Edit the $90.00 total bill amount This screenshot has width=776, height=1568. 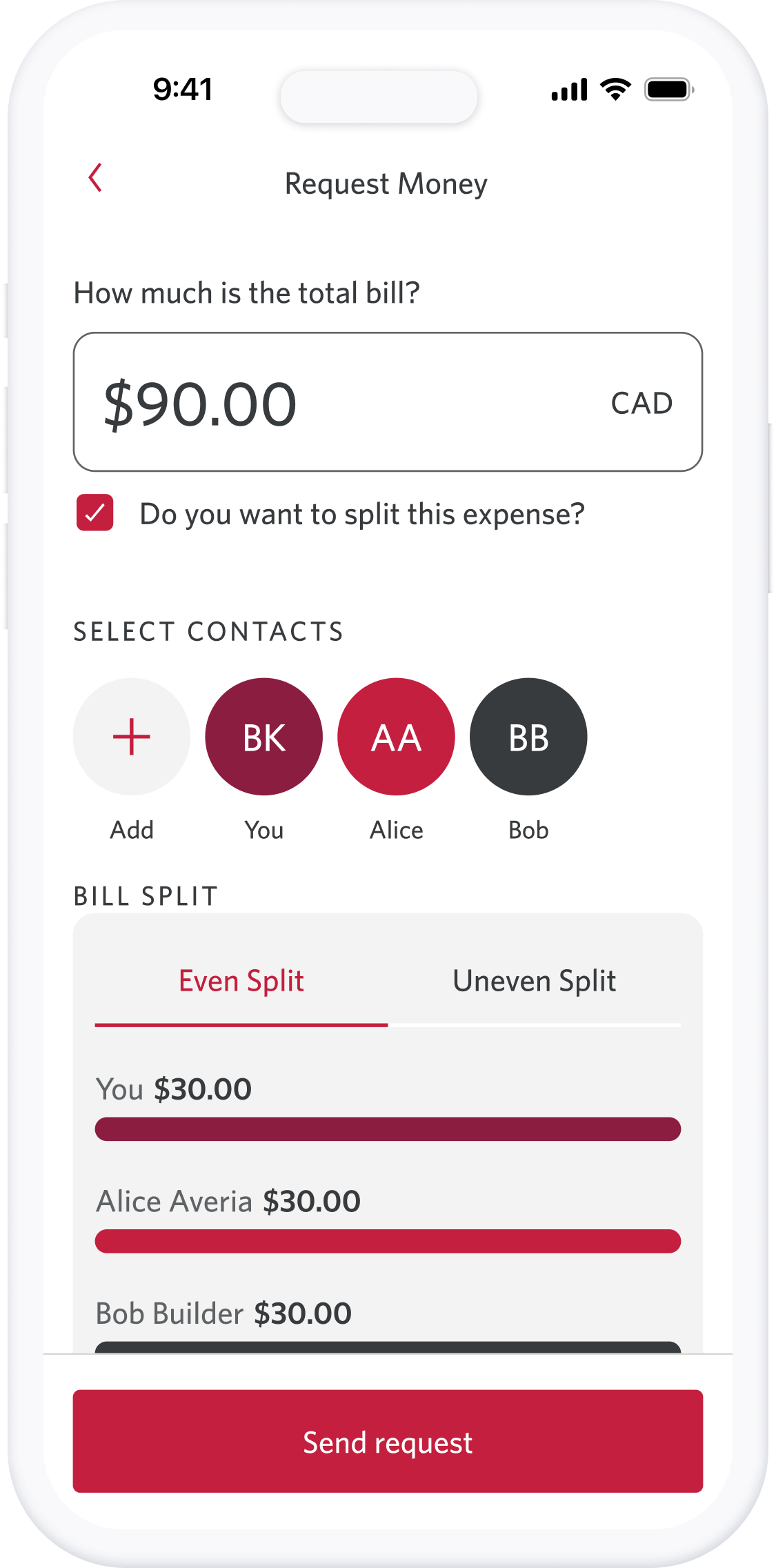(x=388, y=402)
